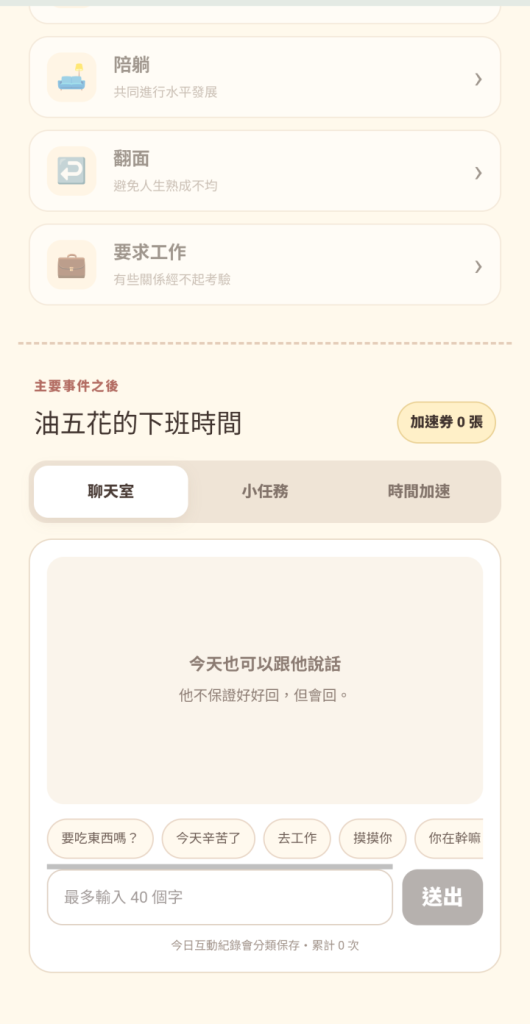Choose the 要吃東西嗎？ quick reply chip
This screenshot has width=530, height=1024.
pyautogui.click(x=100, y=839)
